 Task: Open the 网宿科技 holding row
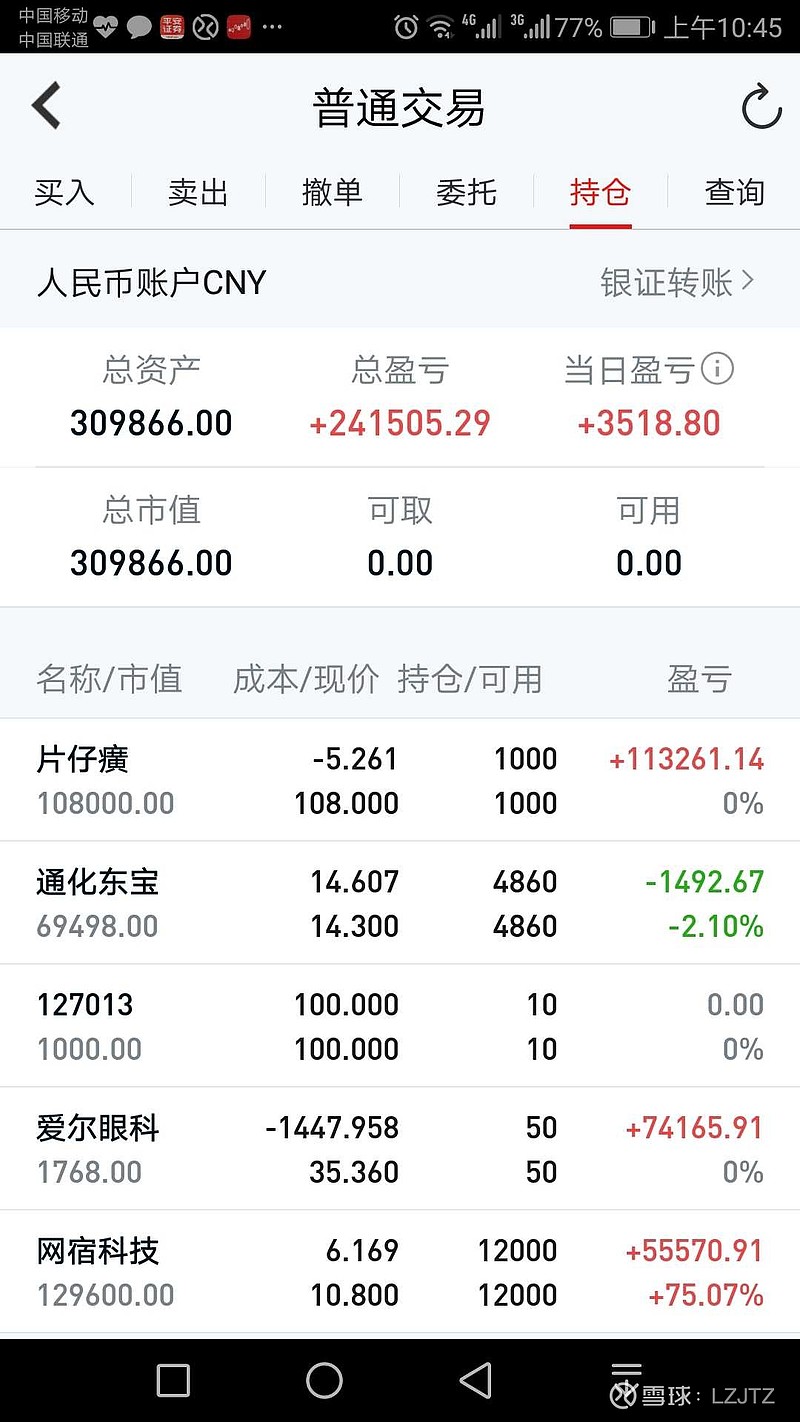[x=400, y=1272]
